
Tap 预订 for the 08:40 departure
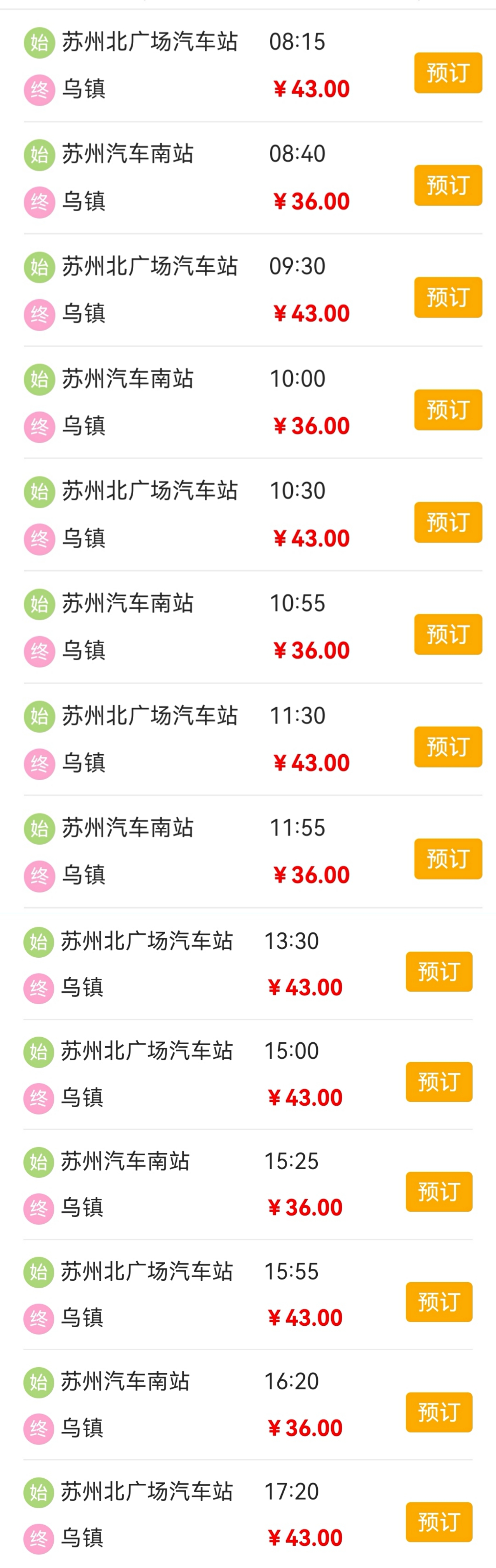(448, 185)
